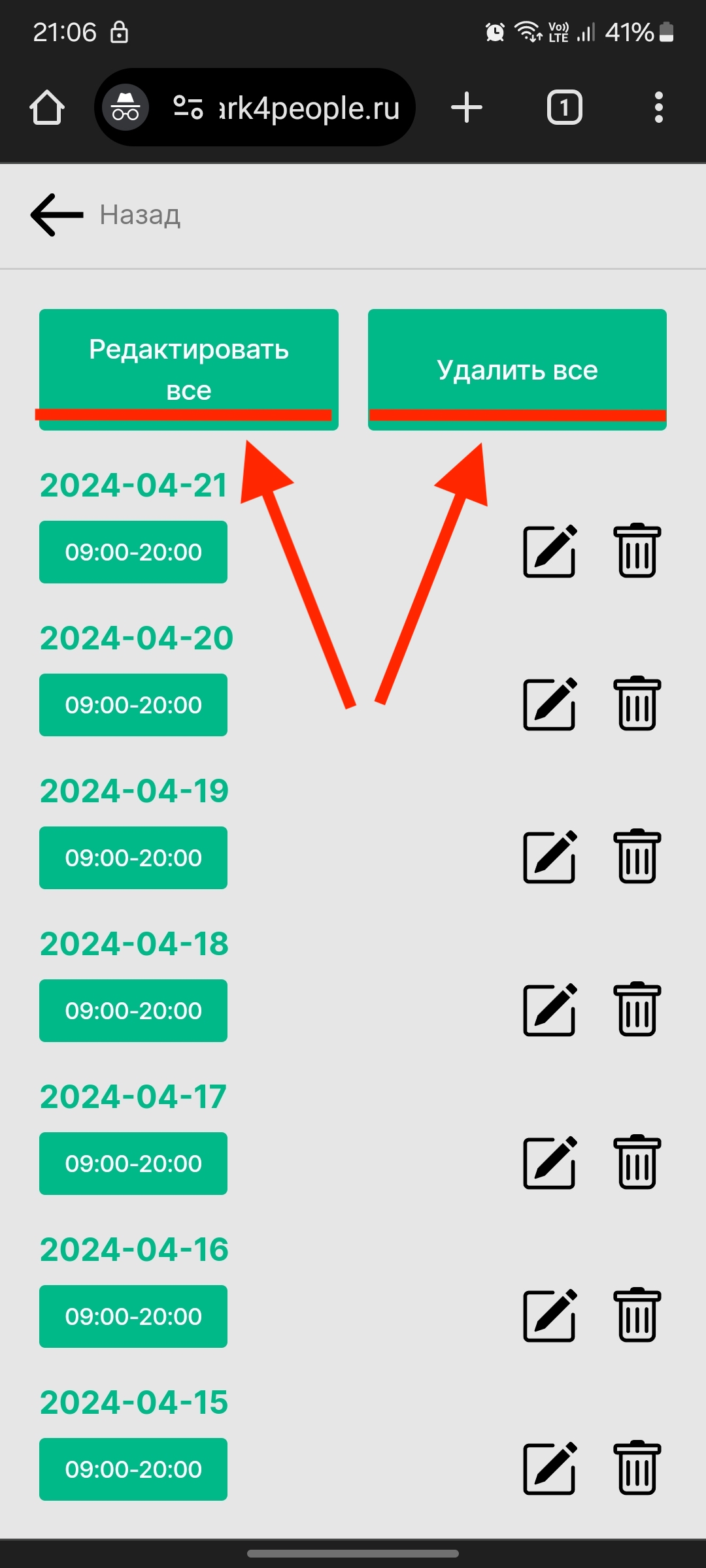The width and height of the screenshot is (706, 1568).
Task: Edit the schedule for 2024-04-18
Action: 550,1009
